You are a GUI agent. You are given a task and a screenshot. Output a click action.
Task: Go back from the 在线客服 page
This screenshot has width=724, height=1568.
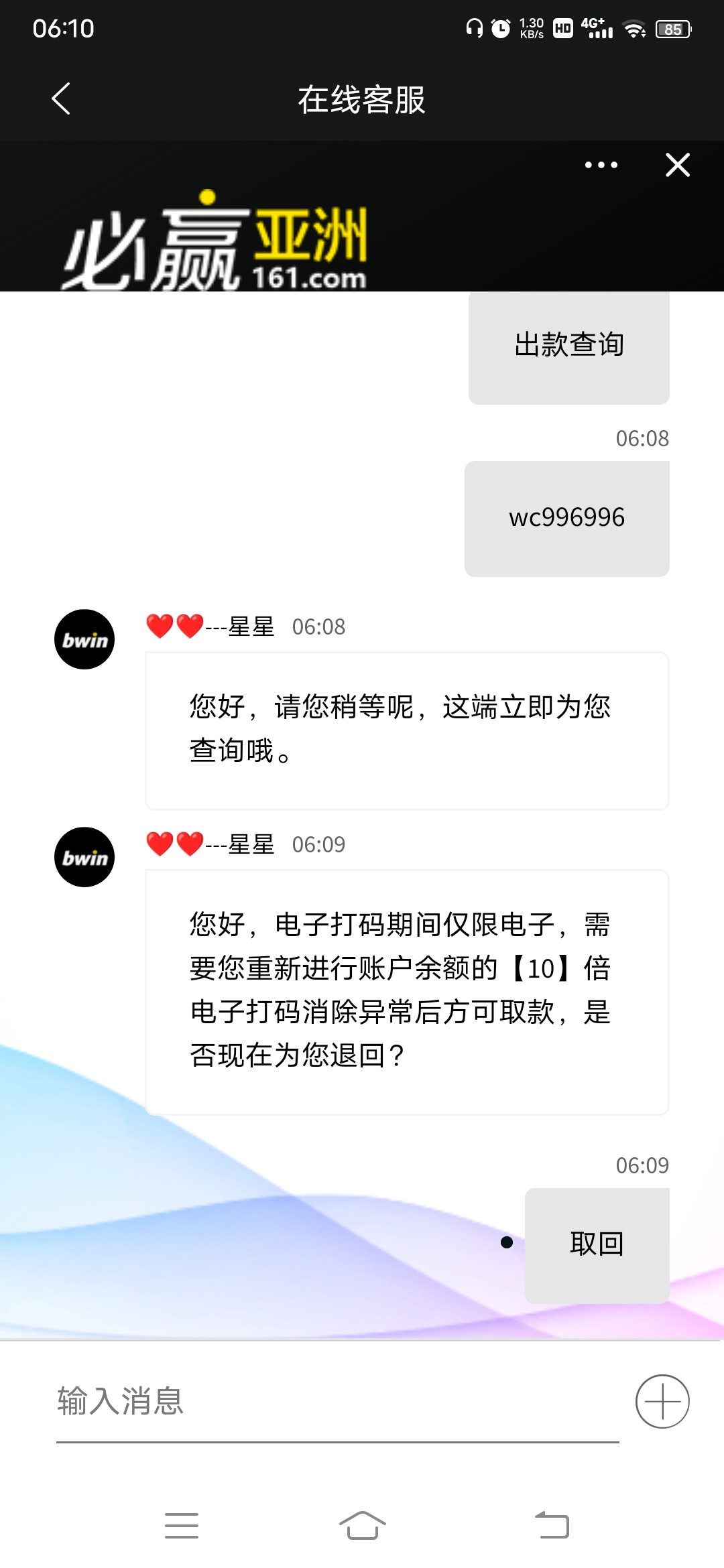61,99
